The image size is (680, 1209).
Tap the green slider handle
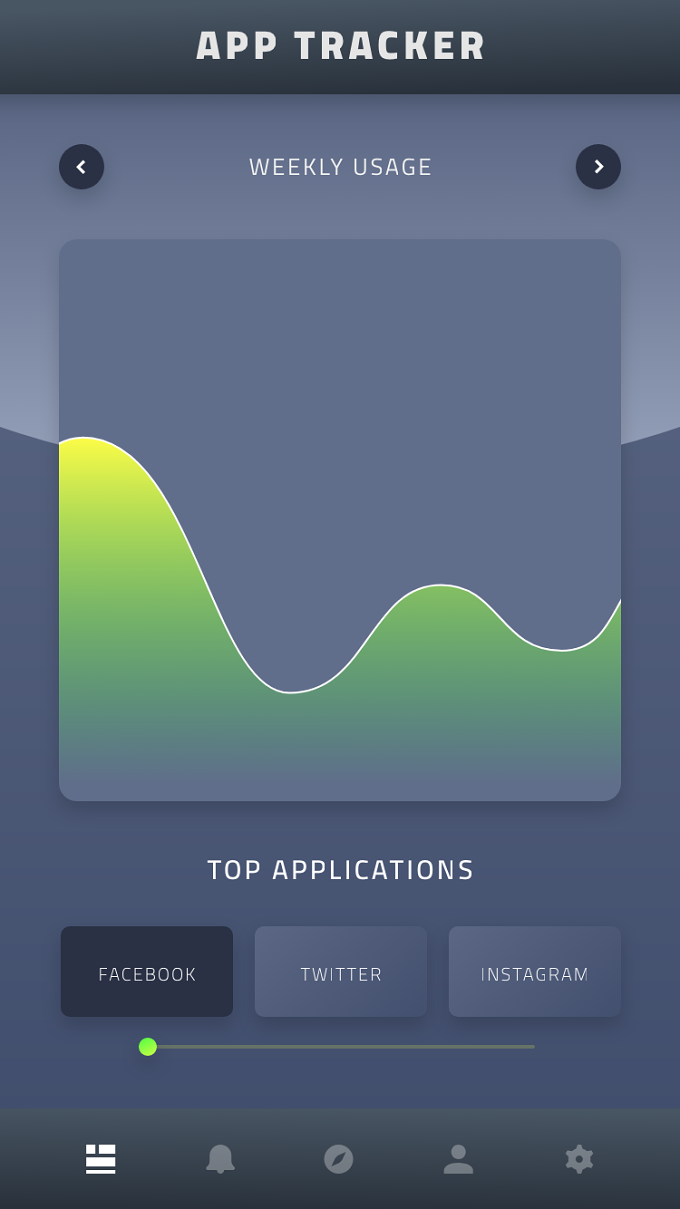point(148,1047)
